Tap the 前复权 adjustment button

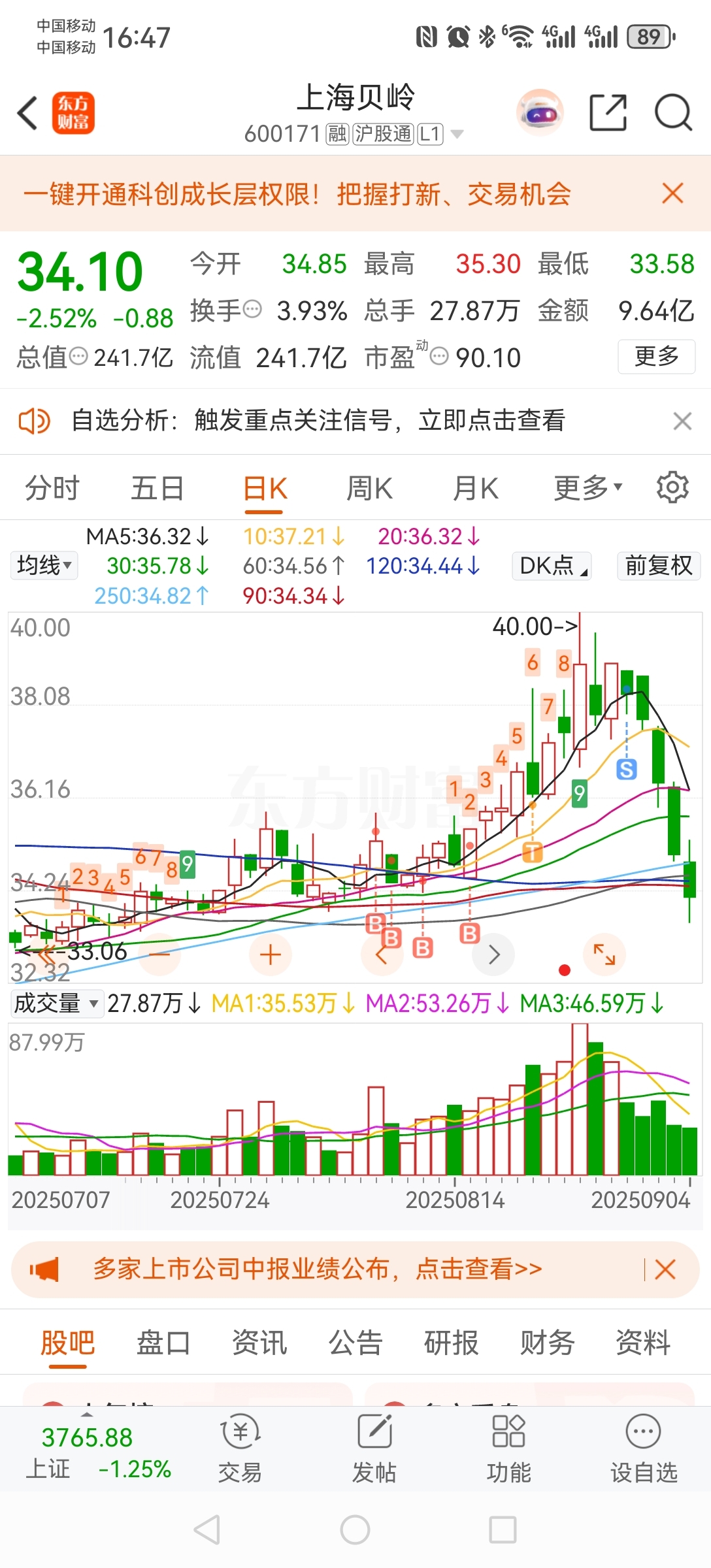click(x=659, y=566)
